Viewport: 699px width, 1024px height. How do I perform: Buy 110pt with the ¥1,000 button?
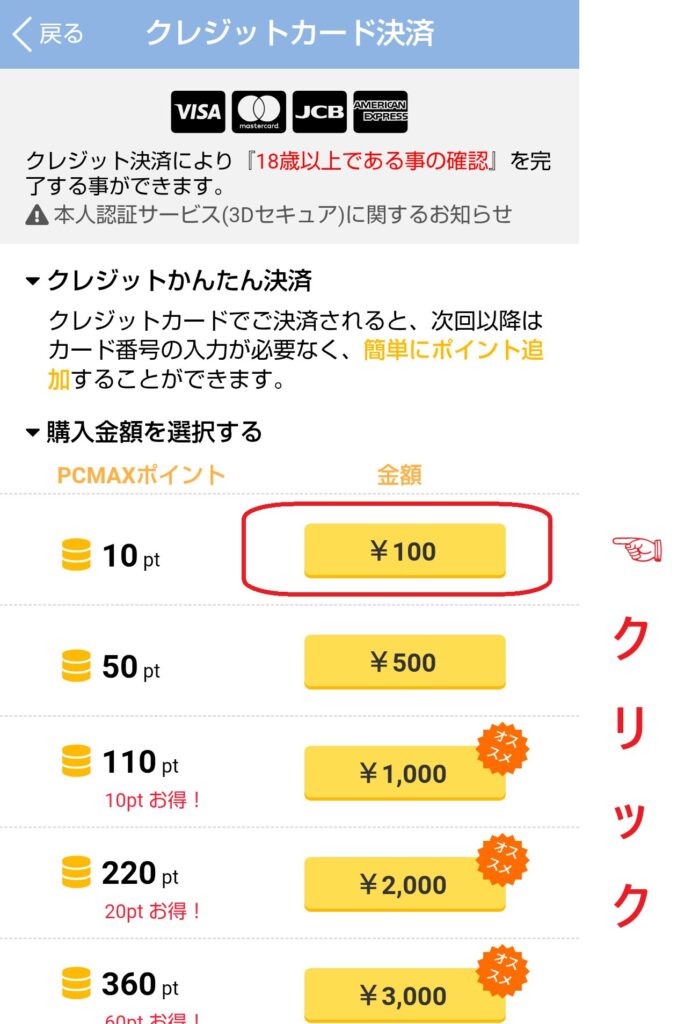404,773
